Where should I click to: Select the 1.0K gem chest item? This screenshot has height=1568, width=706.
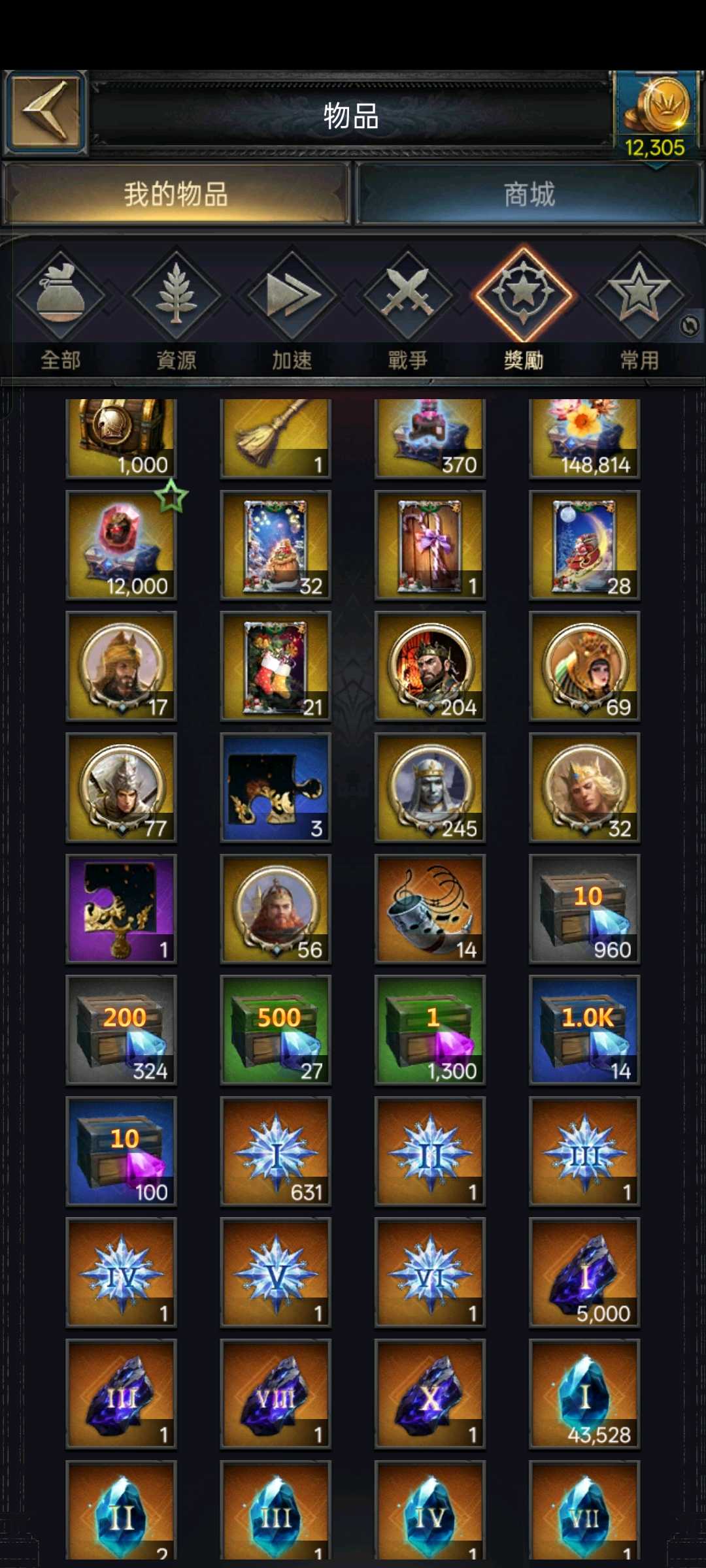tap(584, 1030)
